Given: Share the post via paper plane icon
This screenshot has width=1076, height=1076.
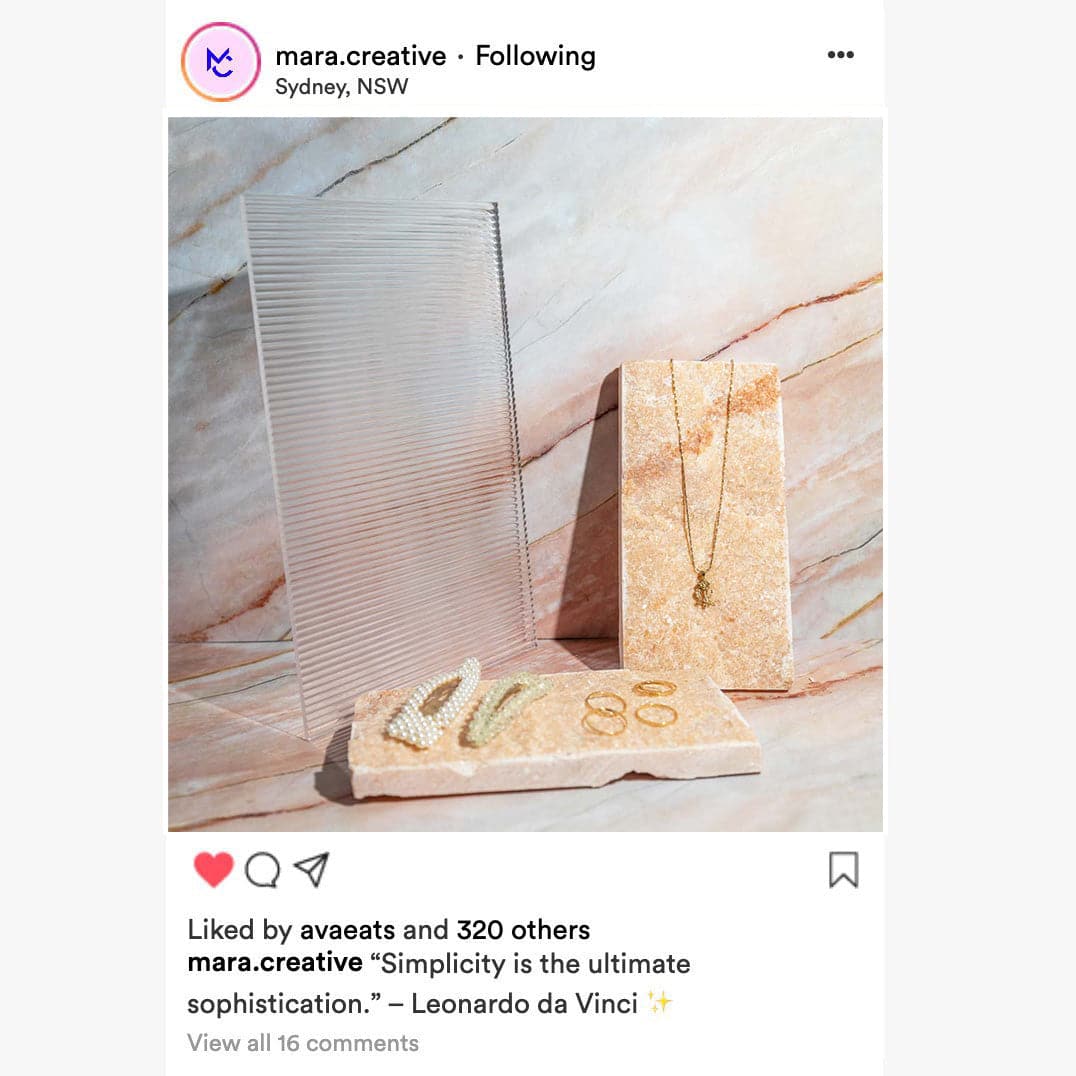Looking at the screenshot, I should 311,870.
